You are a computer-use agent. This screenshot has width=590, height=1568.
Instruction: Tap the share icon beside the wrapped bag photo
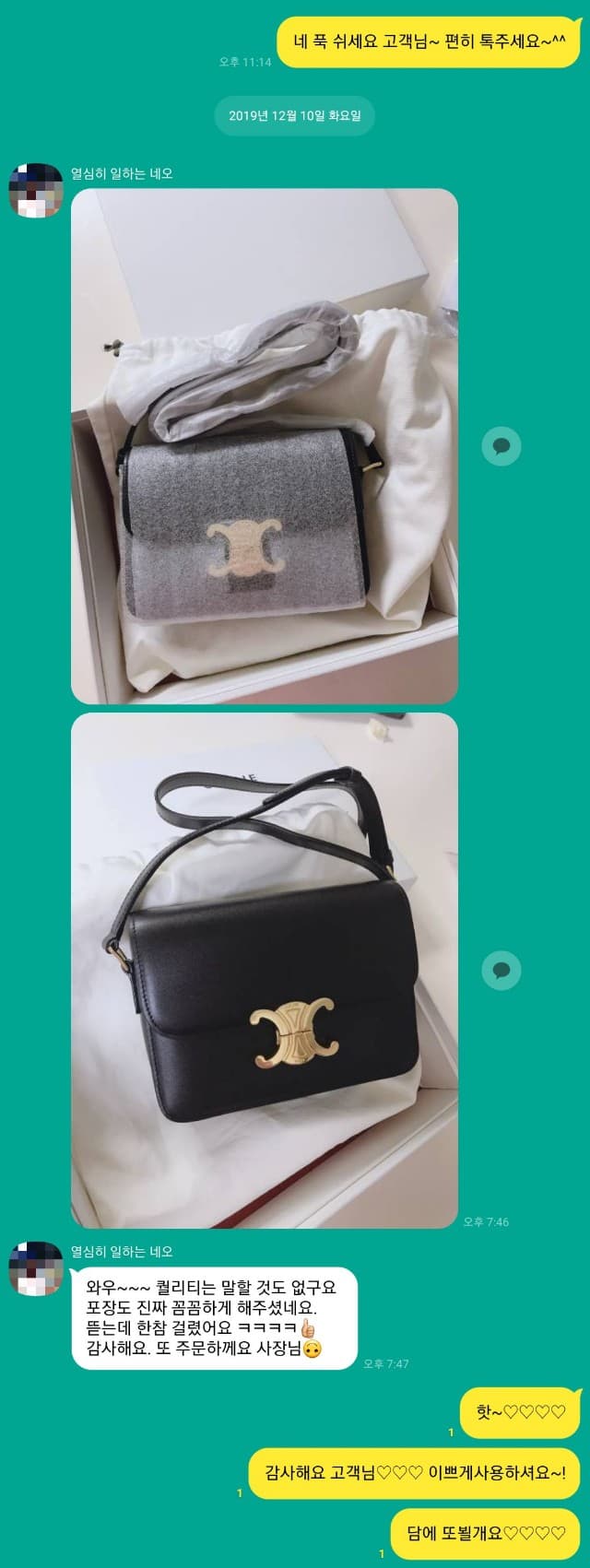tap(501, 446)
